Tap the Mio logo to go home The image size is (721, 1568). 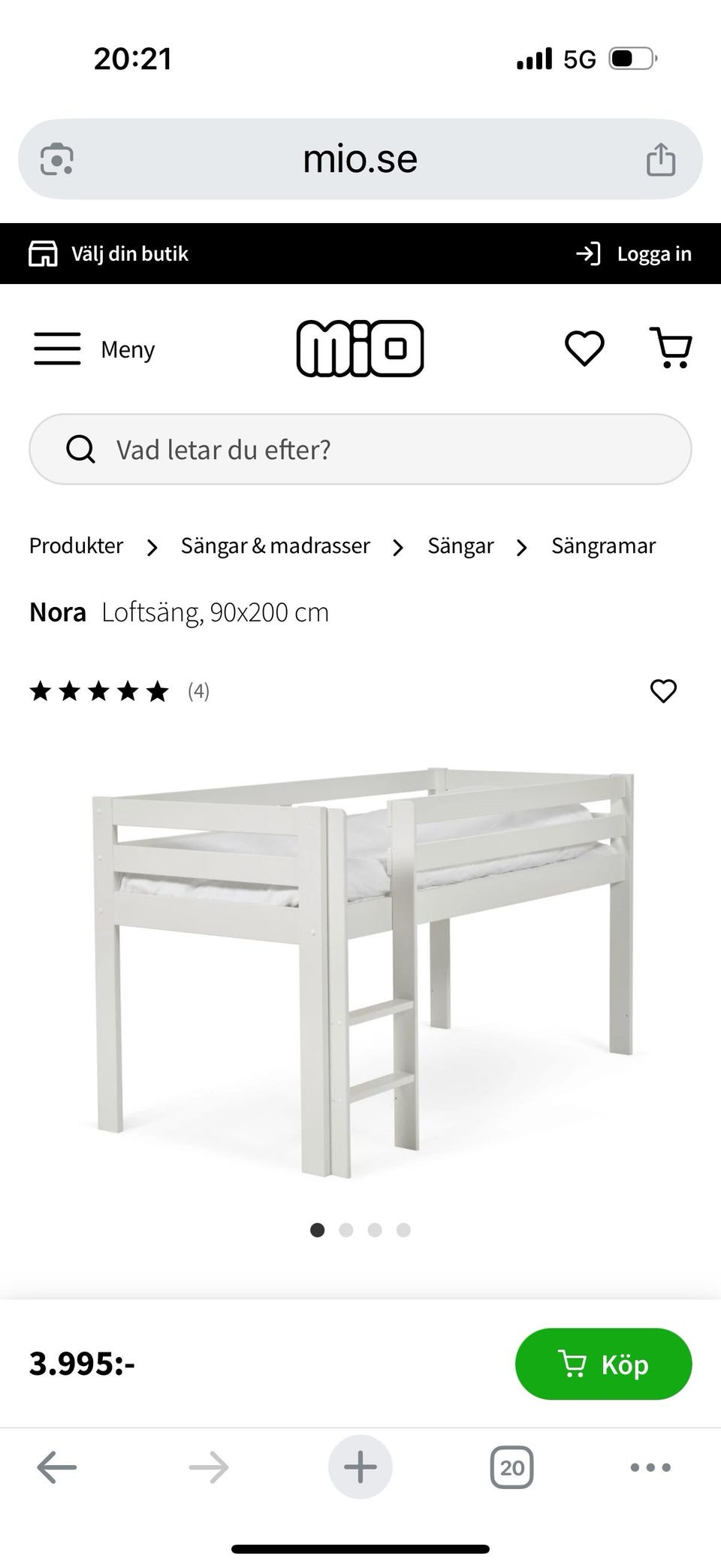360,347
